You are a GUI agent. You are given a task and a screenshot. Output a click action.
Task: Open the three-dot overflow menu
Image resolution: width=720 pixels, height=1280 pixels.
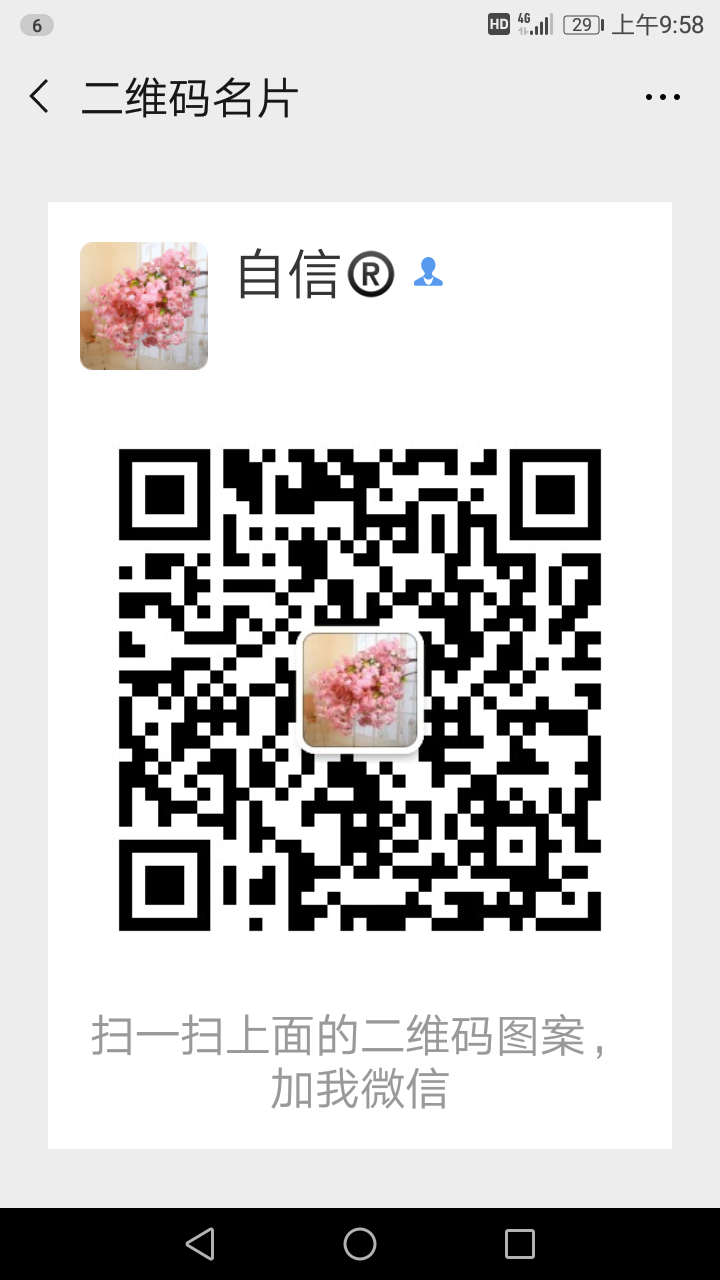[662, 97]
